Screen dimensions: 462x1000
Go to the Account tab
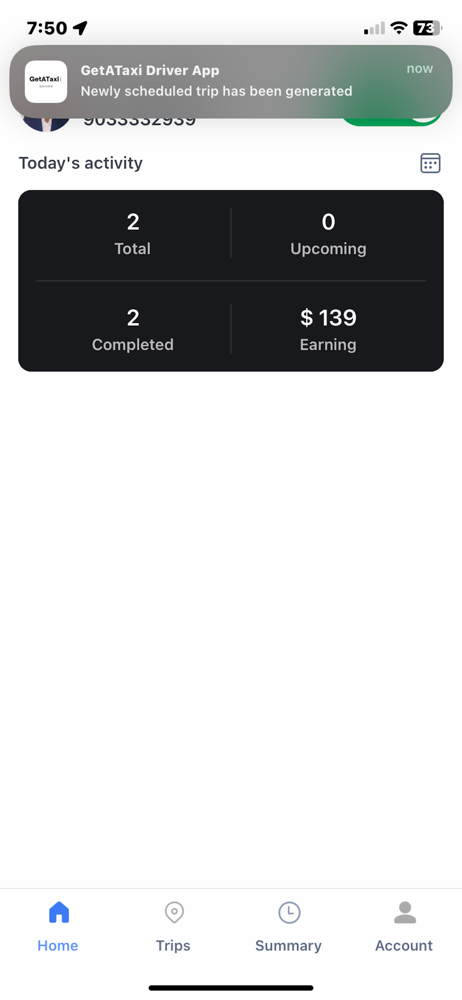pos(404,927)
